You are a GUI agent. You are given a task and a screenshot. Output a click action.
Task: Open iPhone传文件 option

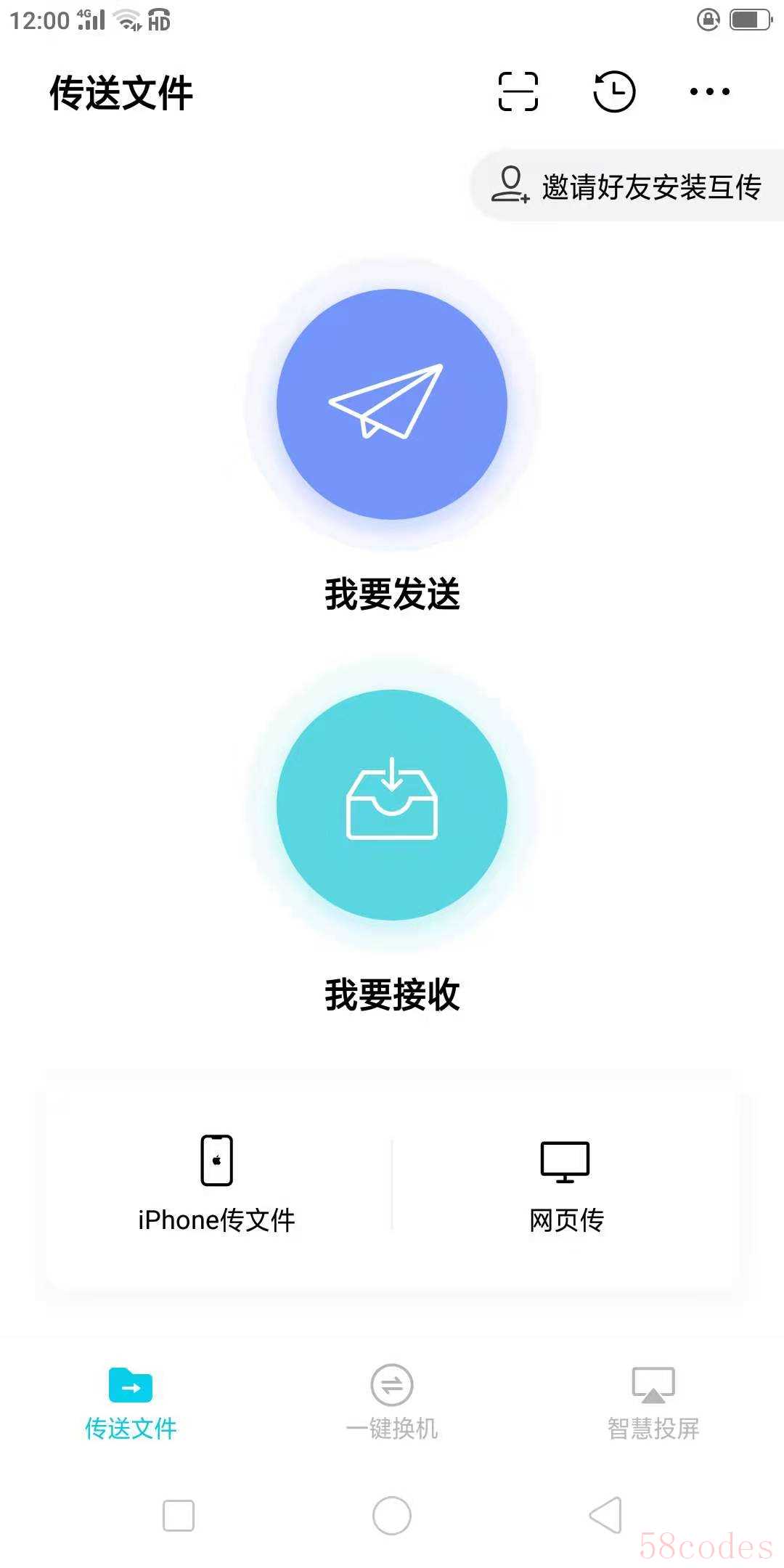pos(216,1183)
